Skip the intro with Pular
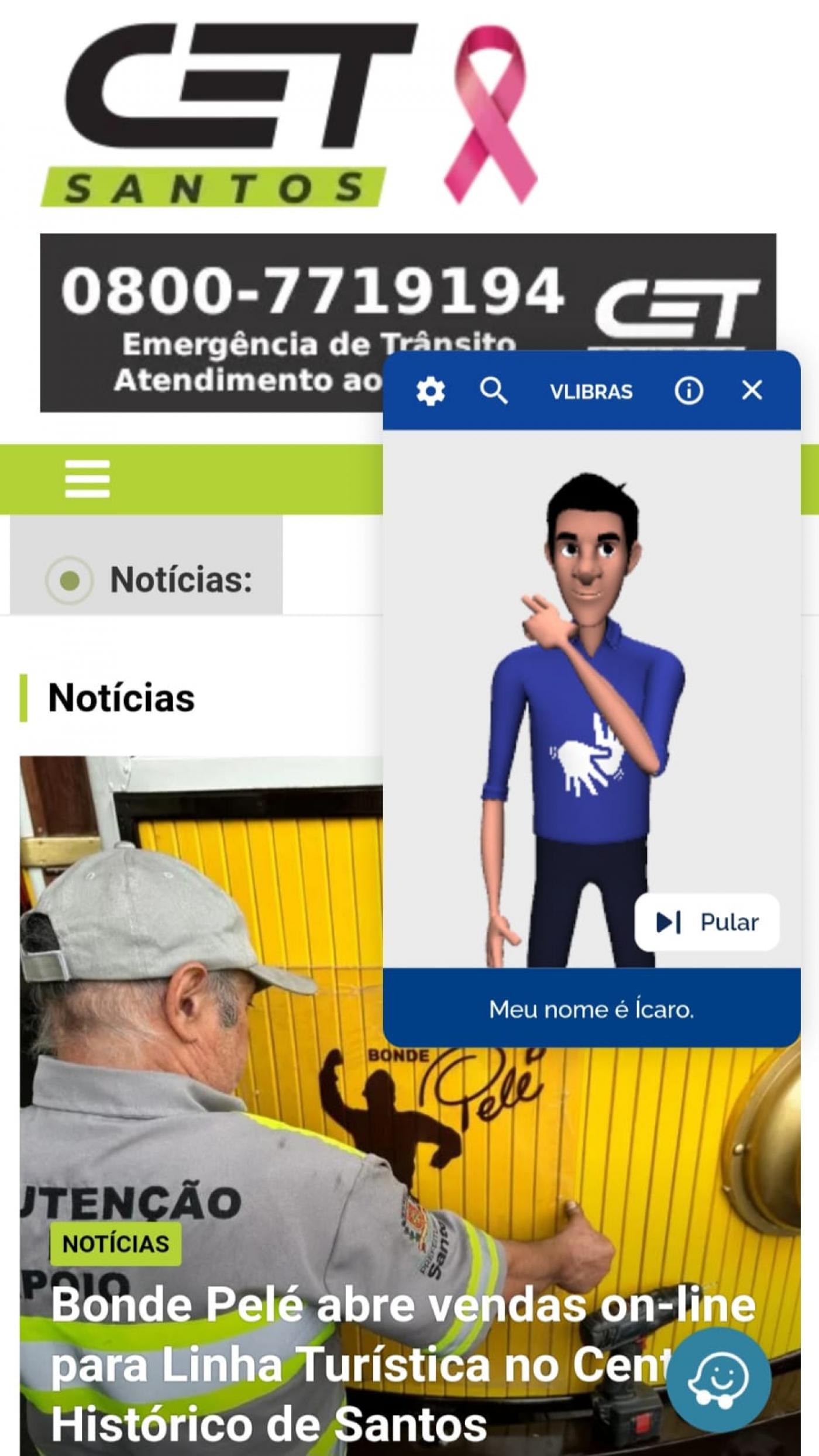 (x=707, y=923)
